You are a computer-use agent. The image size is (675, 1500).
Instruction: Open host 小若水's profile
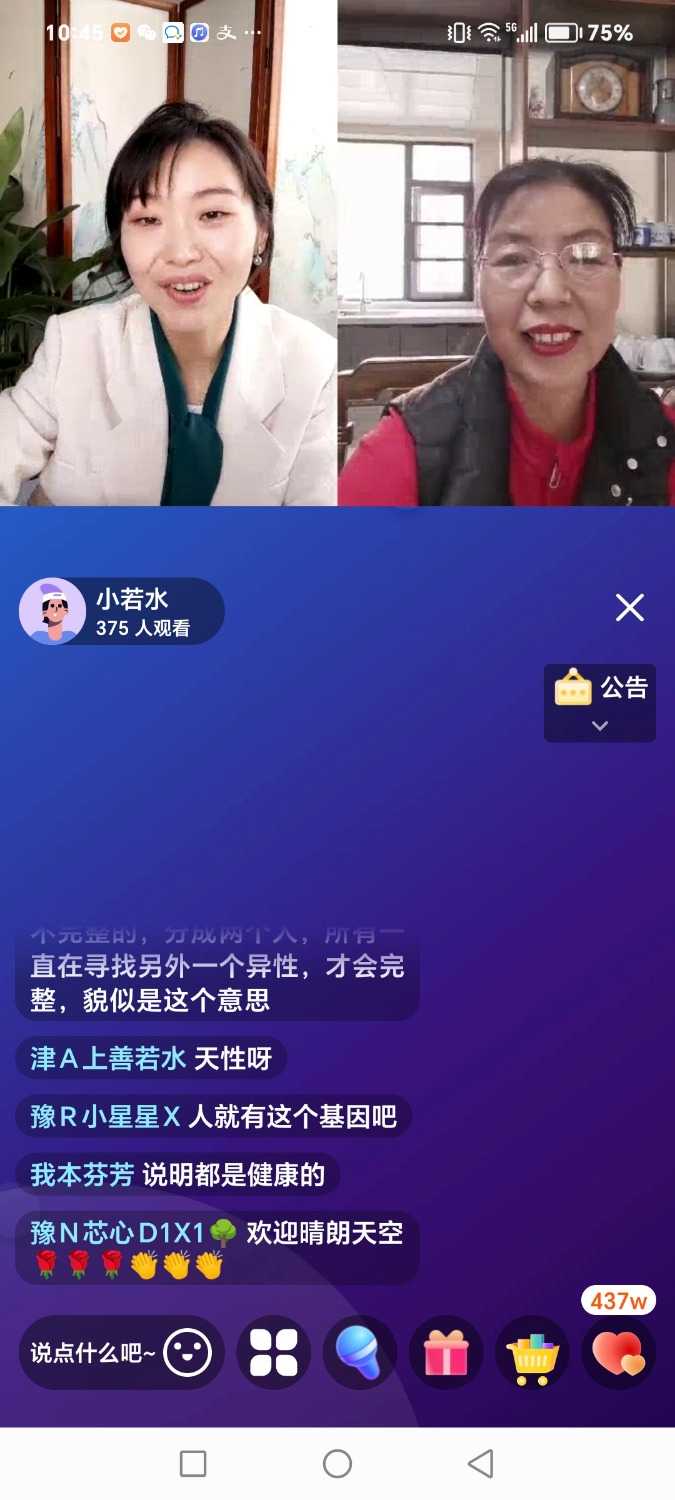[53, 611]
